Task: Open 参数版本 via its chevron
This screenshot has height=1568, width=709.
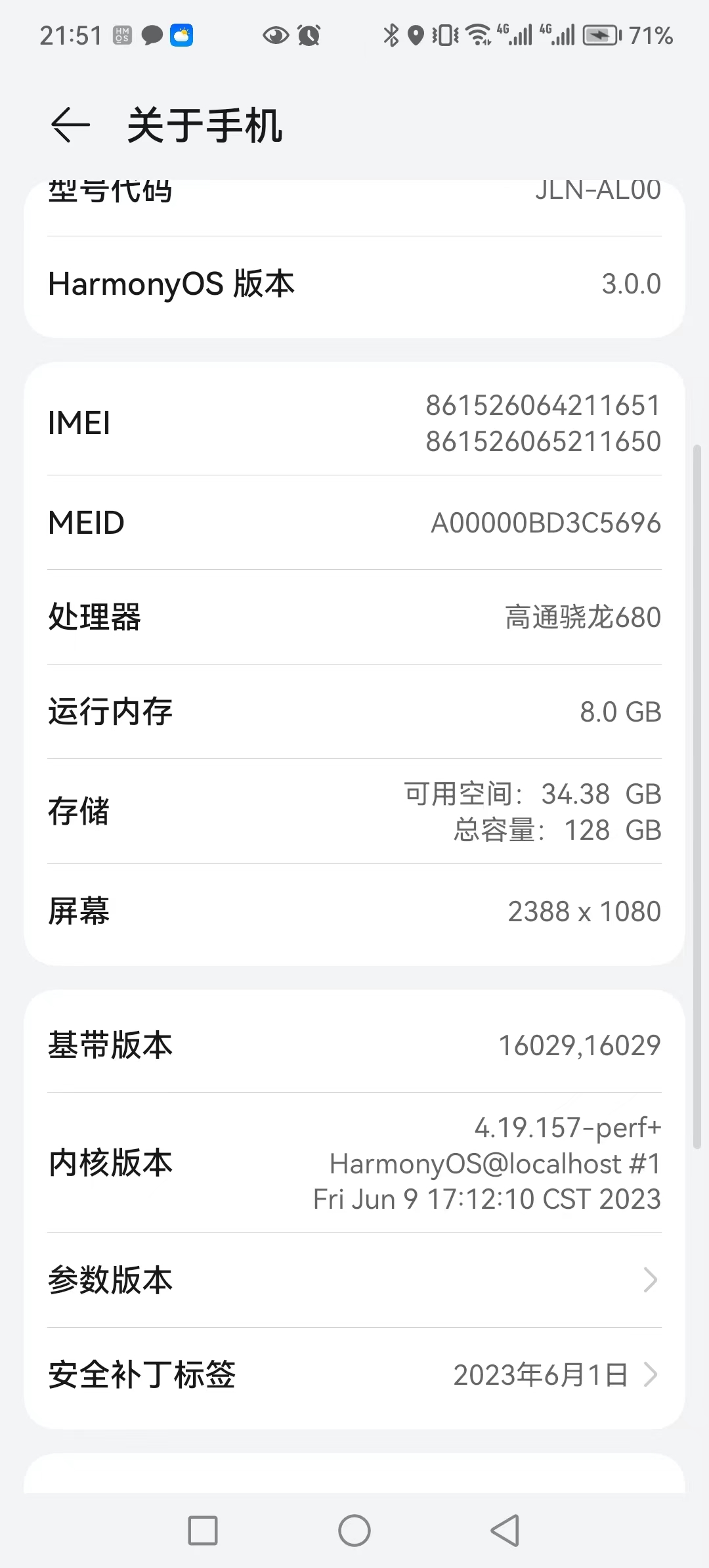Action: click(649, 1279)
